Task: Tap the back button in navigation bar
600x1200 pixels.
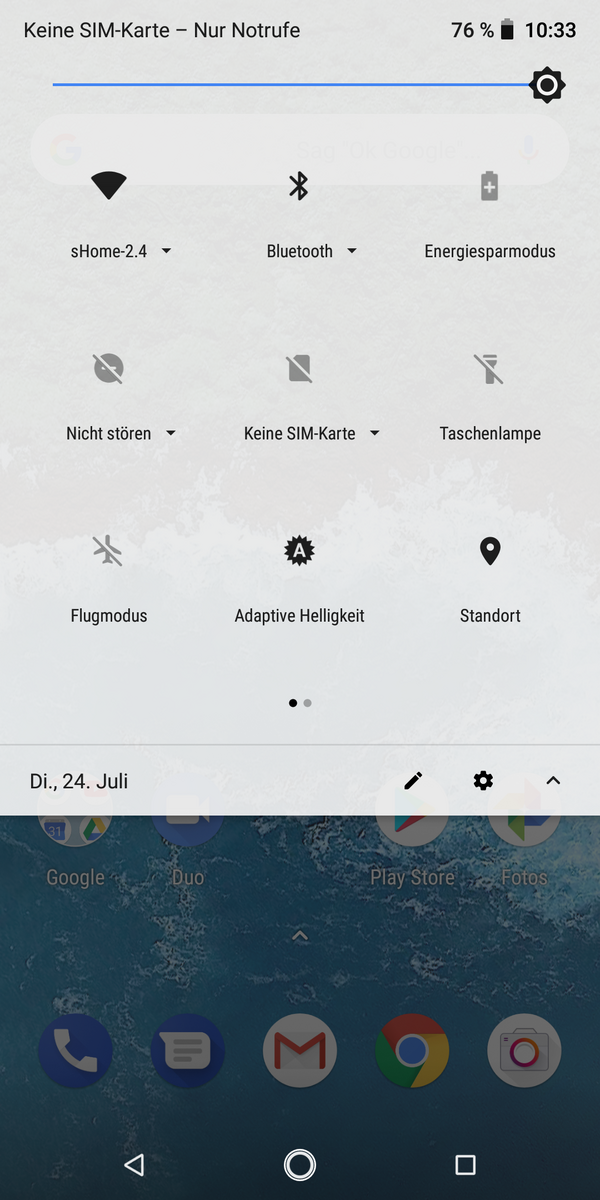Action: pyautogui.click(x=134, y=1164)
